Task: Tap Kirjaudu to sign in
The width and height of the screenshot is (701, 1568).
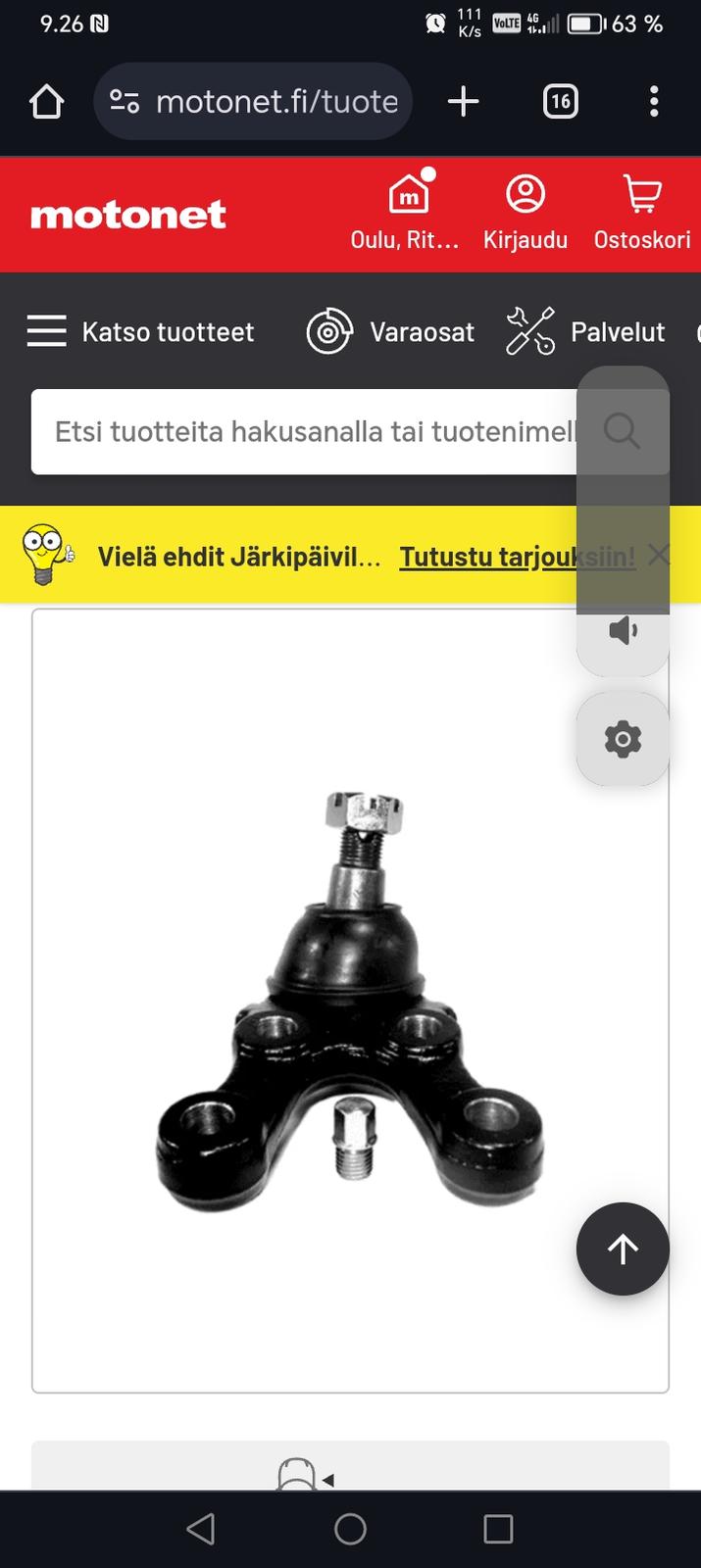Action: [525, 213]
